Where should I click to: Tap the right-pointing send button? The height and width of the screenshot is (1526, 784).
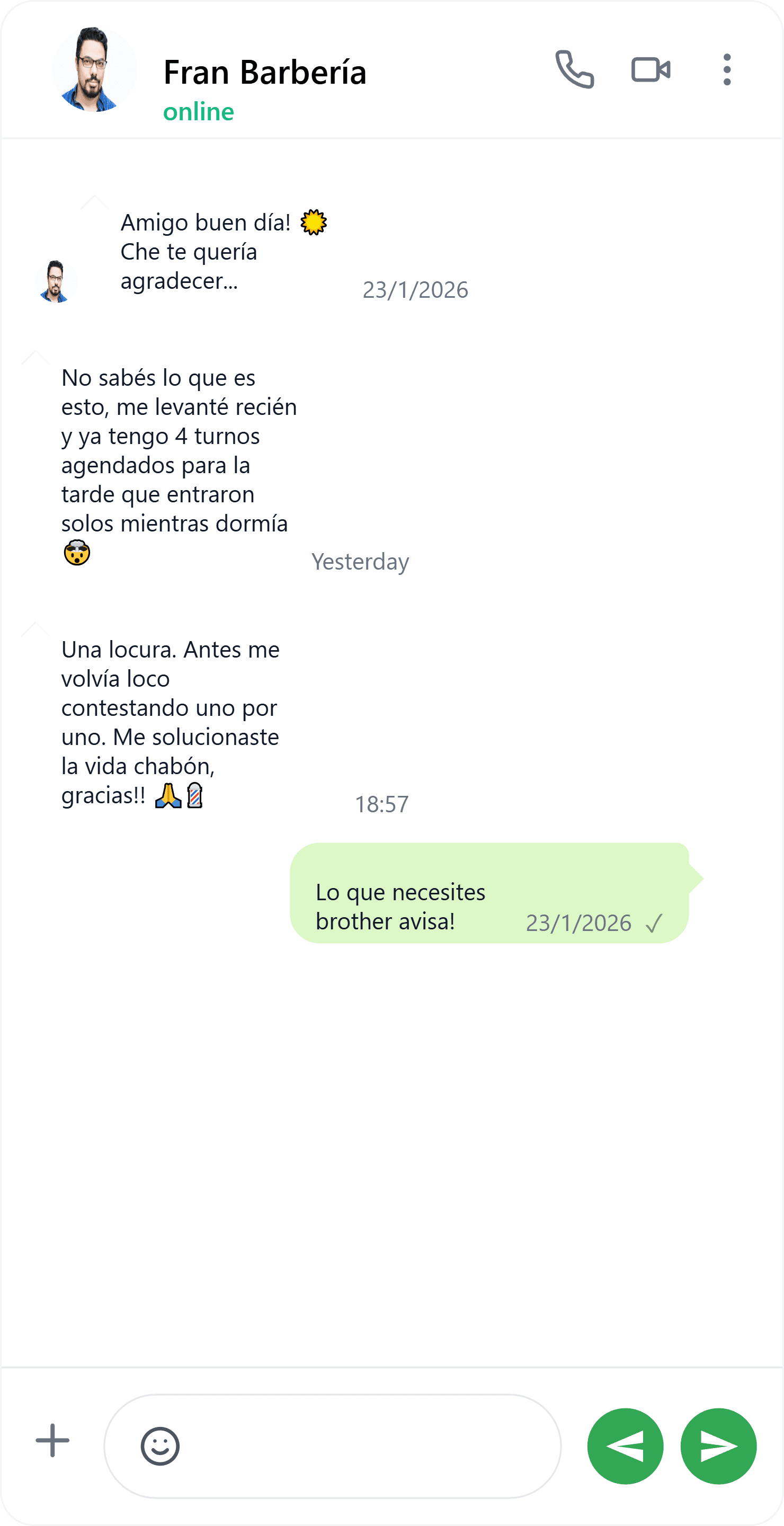[718, 1446]
